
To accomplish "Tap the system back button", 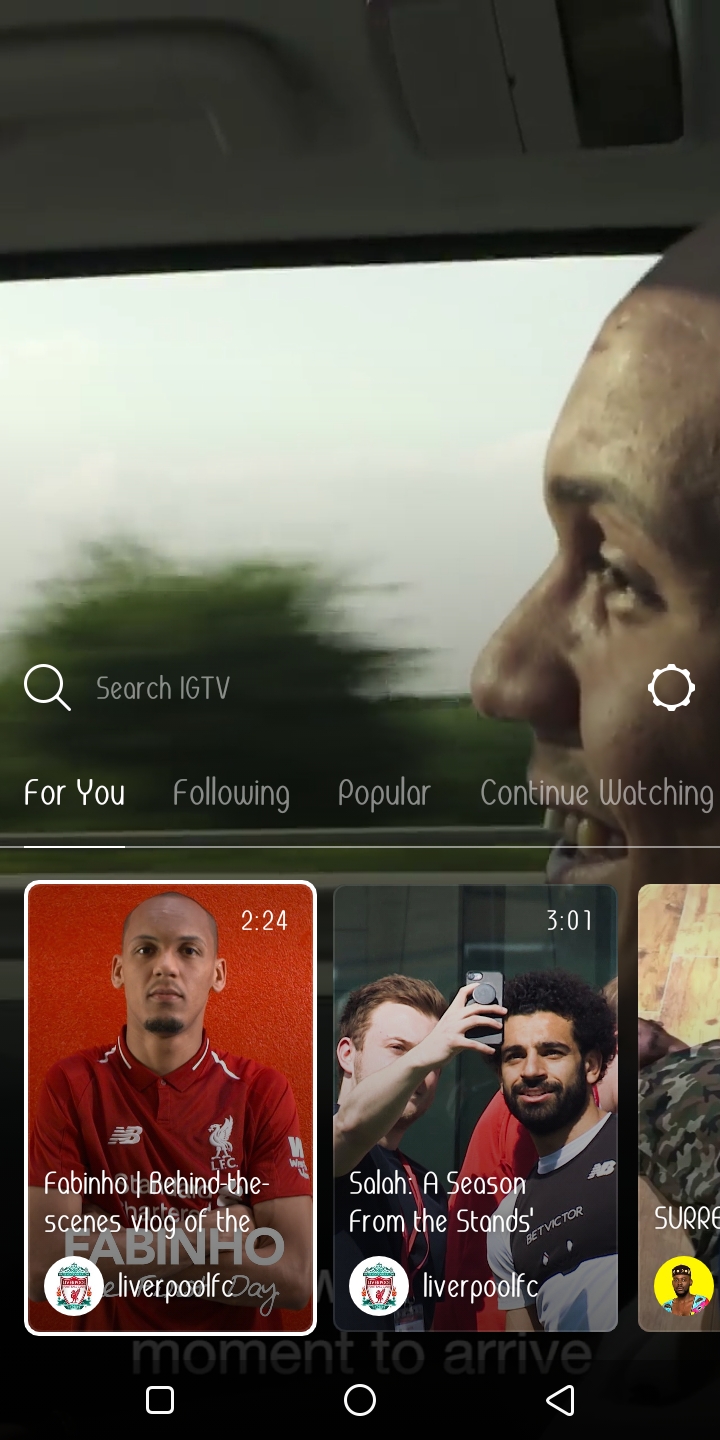I will point(561,1400).
